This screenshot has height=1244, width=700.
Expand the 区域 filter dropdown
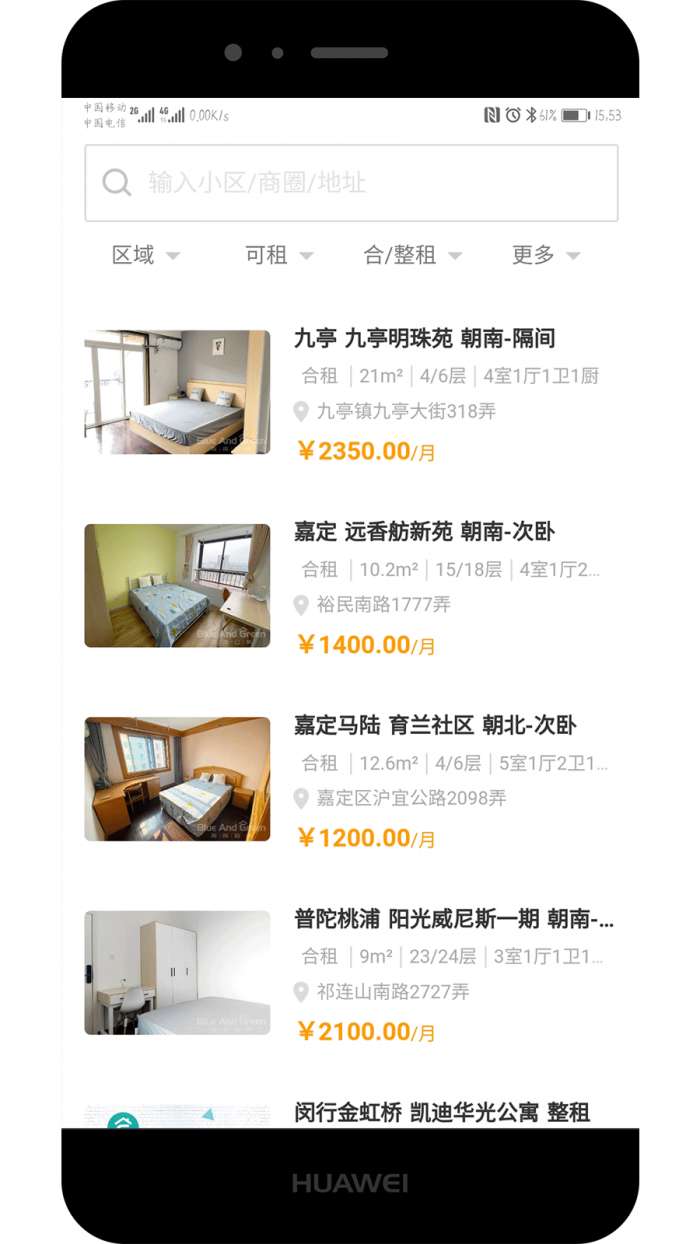146,255
